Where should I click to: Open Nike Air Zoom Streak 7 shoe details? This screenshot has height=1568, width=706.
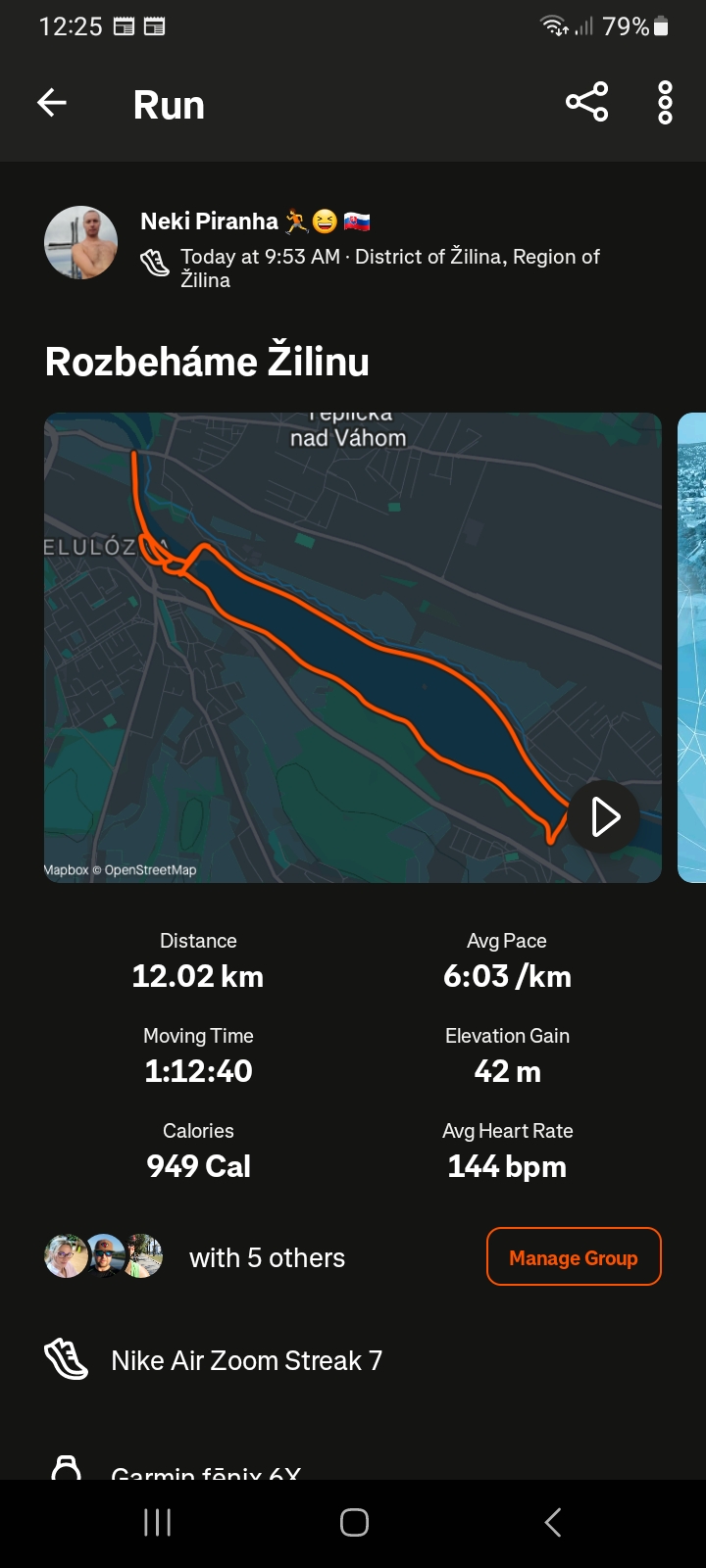pos(246,1360)
